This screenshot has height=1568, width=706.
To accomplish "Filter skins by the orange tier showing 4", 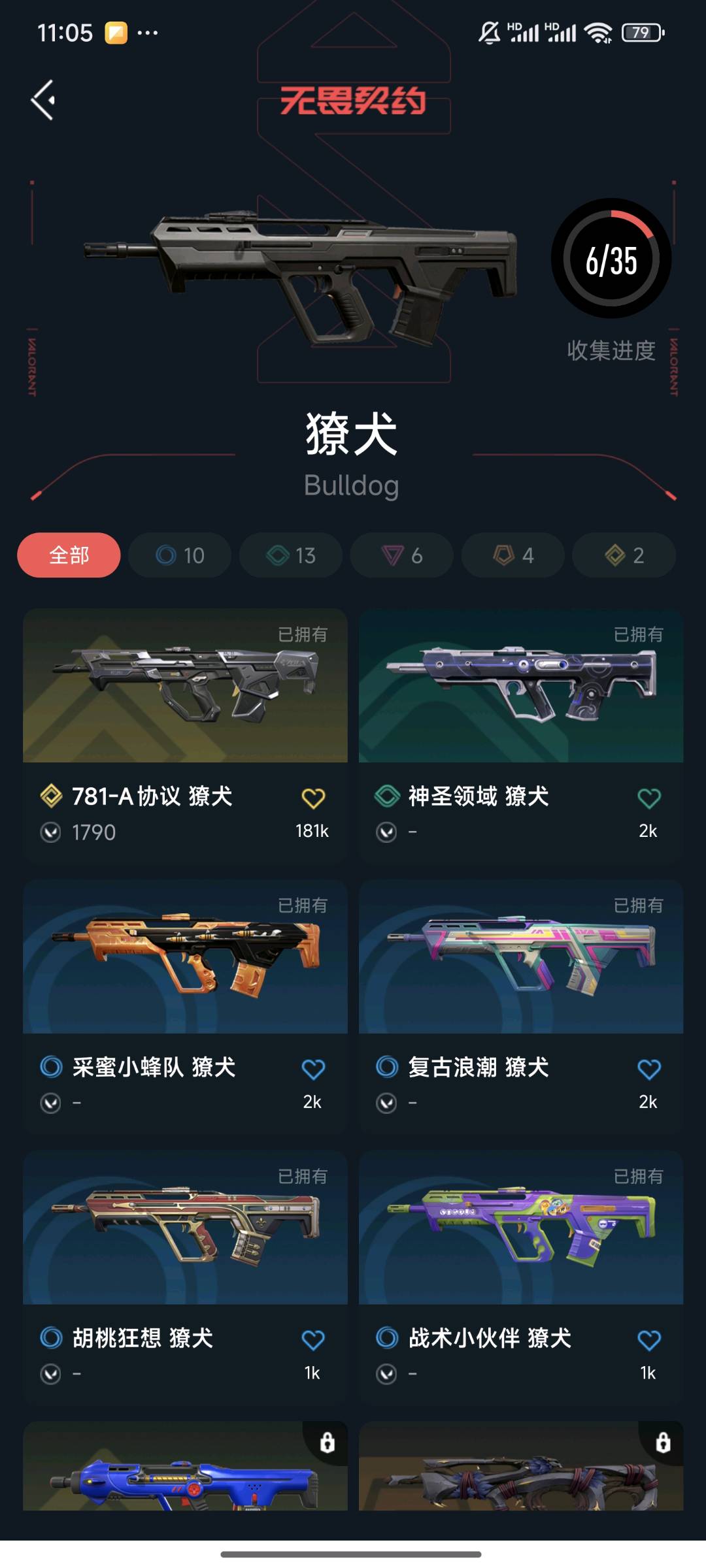I will (x=513, y=555).
